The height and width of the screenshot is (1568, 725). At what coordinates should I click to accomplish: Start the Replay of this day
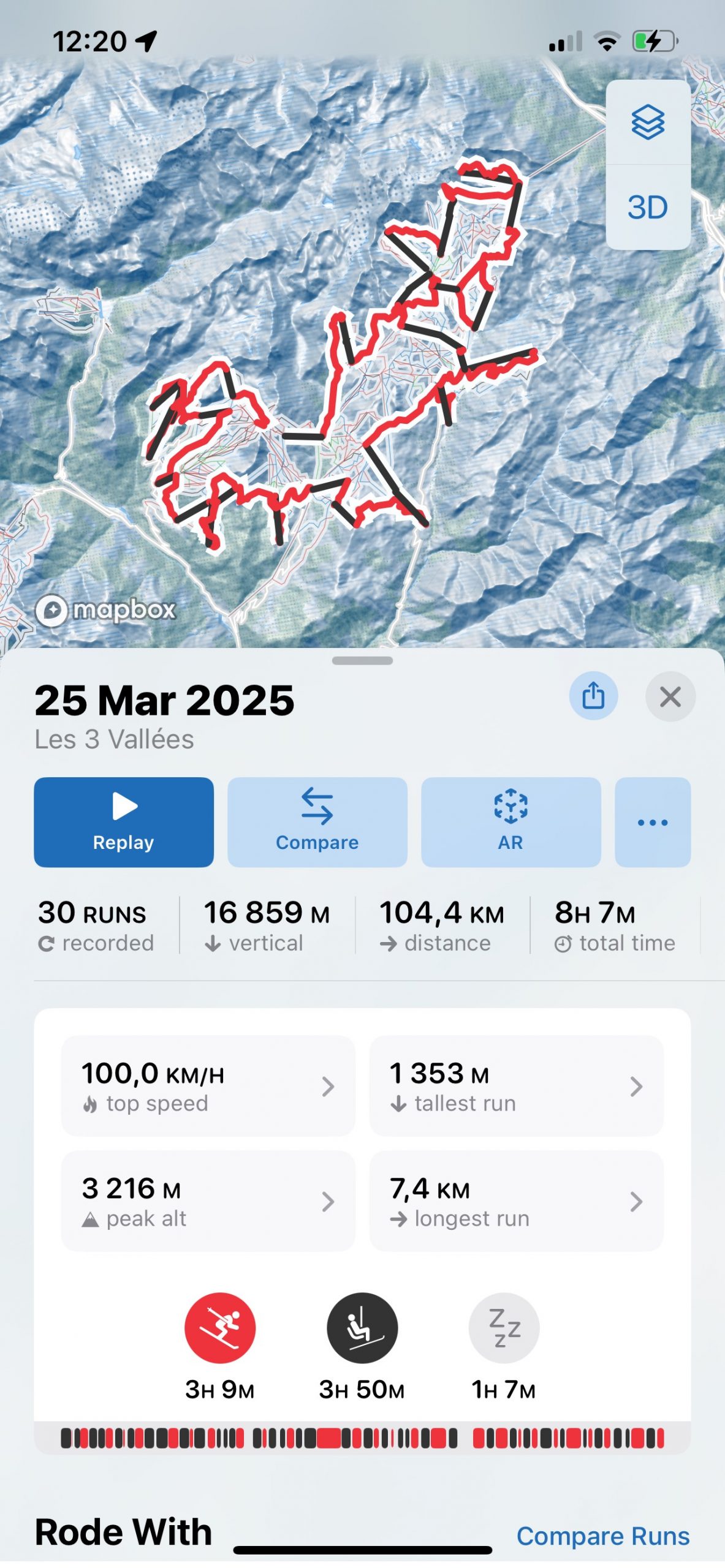point(124,822)
